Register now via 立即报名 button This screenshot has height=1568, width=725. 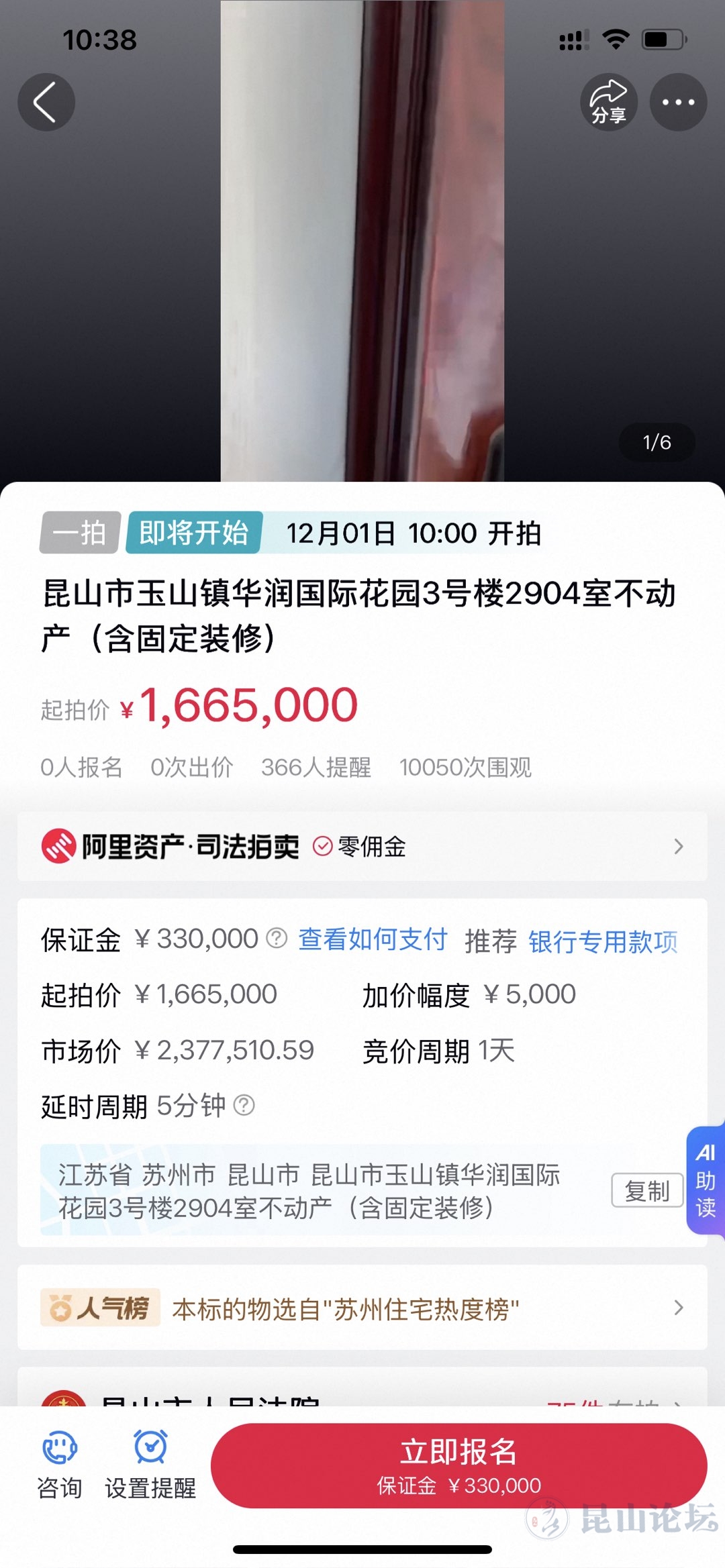point(458,1465)
